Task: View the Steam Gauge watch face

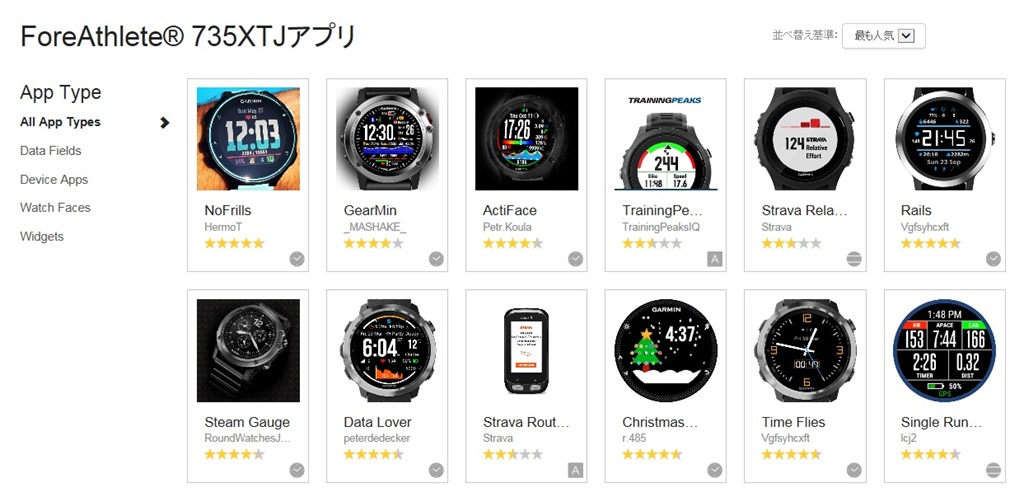Action: click(248, 386)
